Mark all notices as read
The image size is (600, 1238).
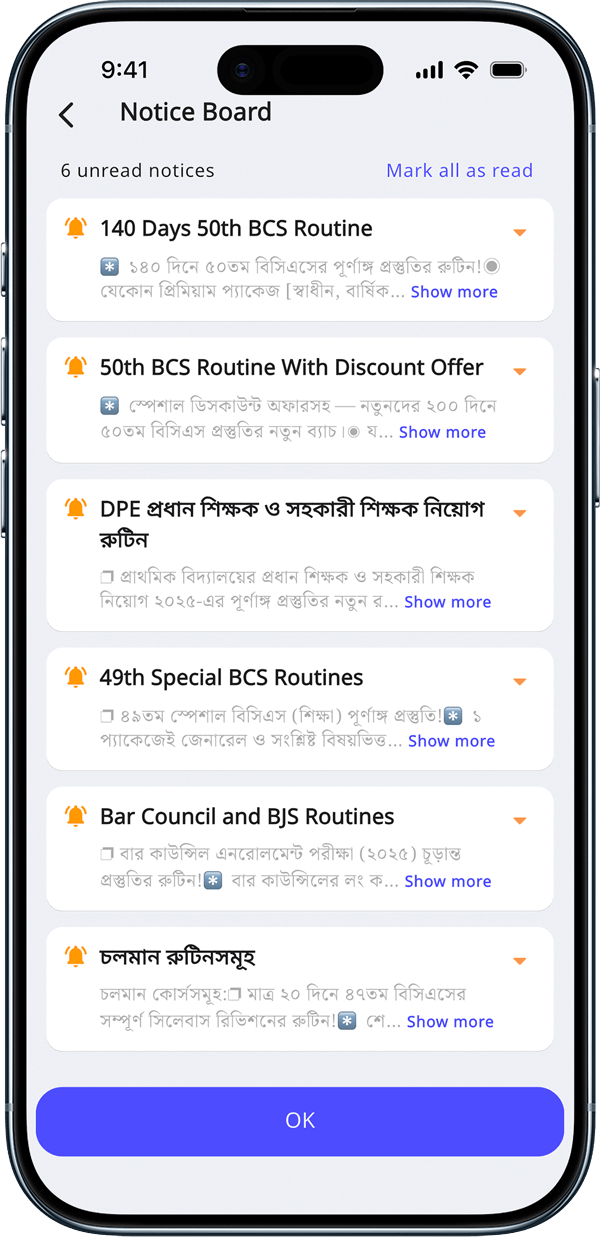(x=459, y=170)
